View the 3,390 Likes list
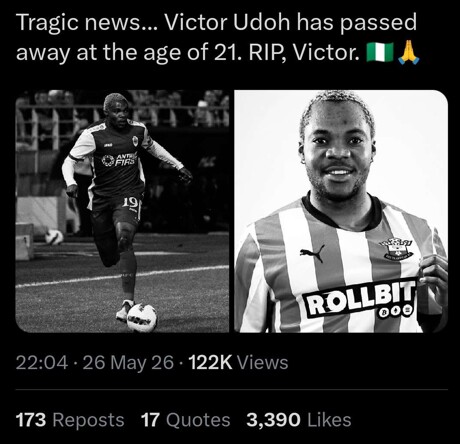The height and width of the screenshot is (444, 460). (x=299, y=420)
